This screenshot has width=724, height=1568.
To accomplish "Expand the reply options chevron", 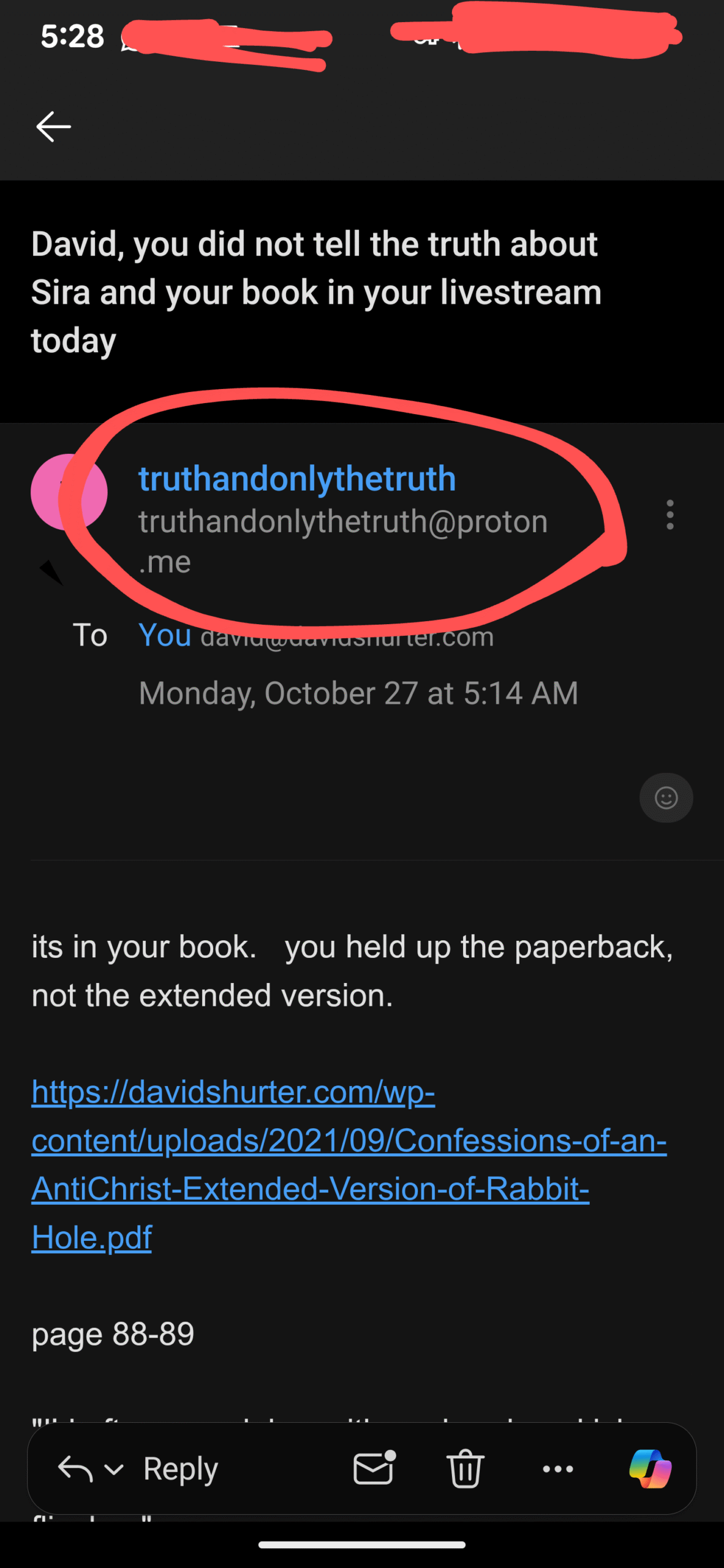I will (114, 1469).
